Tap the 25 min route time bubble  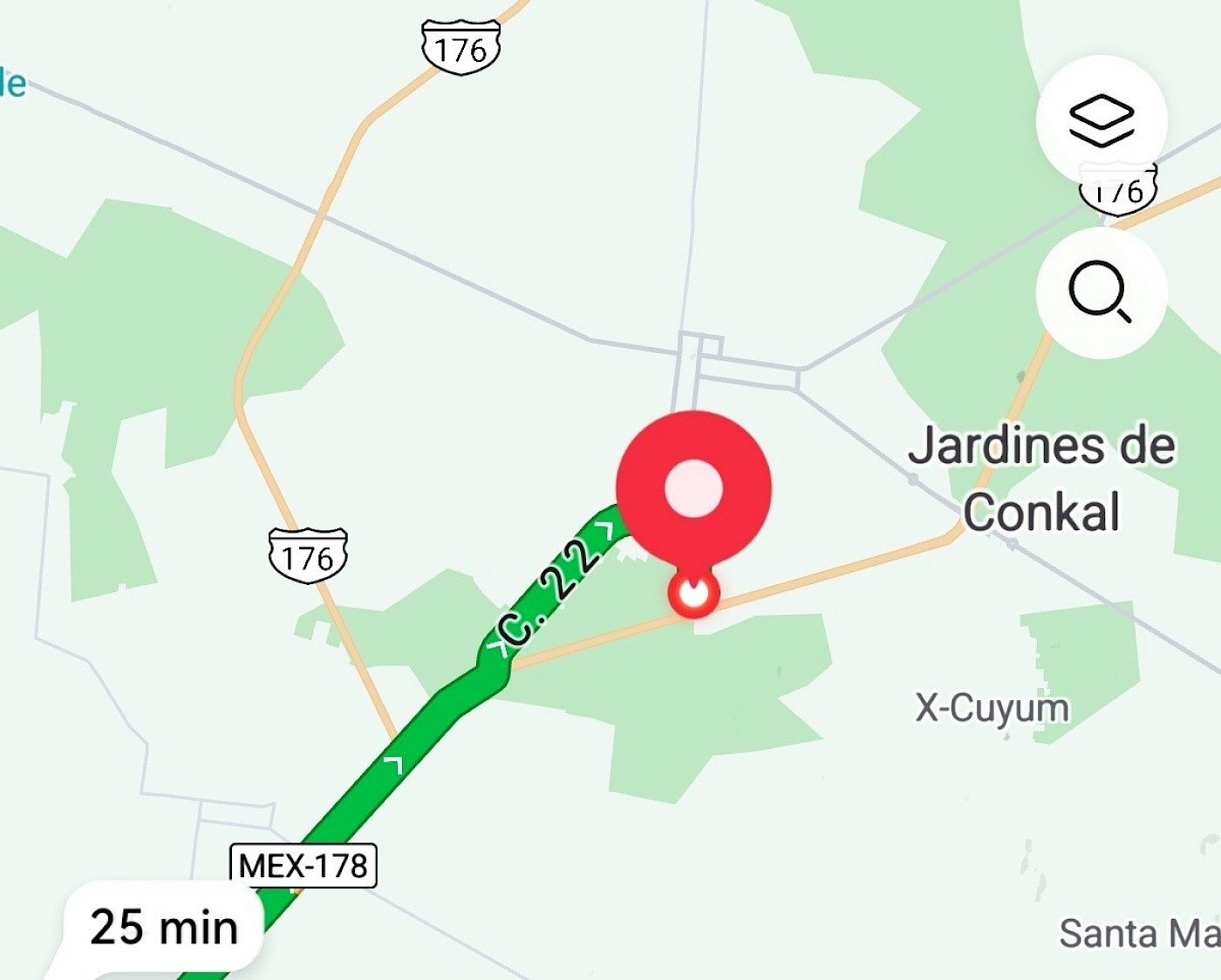coord(164,926)
